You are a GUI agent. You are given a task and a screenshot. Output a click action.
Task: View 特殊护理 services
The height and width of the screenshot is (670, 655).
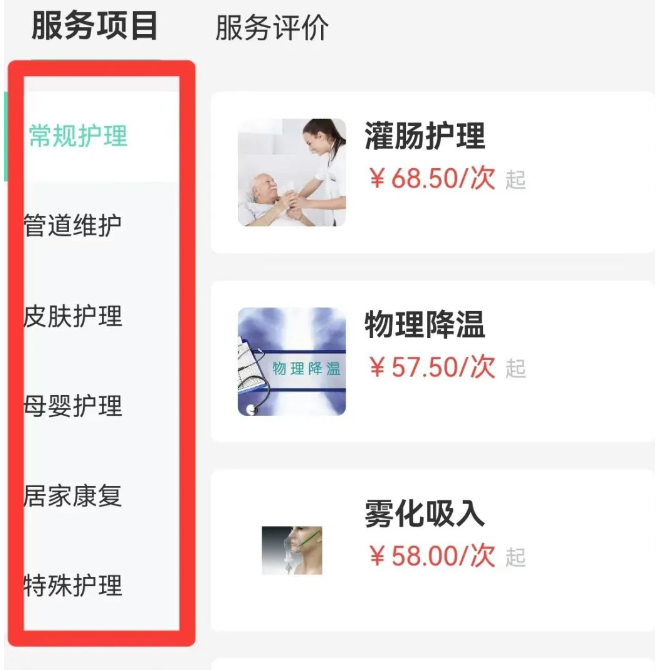pos(73,585)
